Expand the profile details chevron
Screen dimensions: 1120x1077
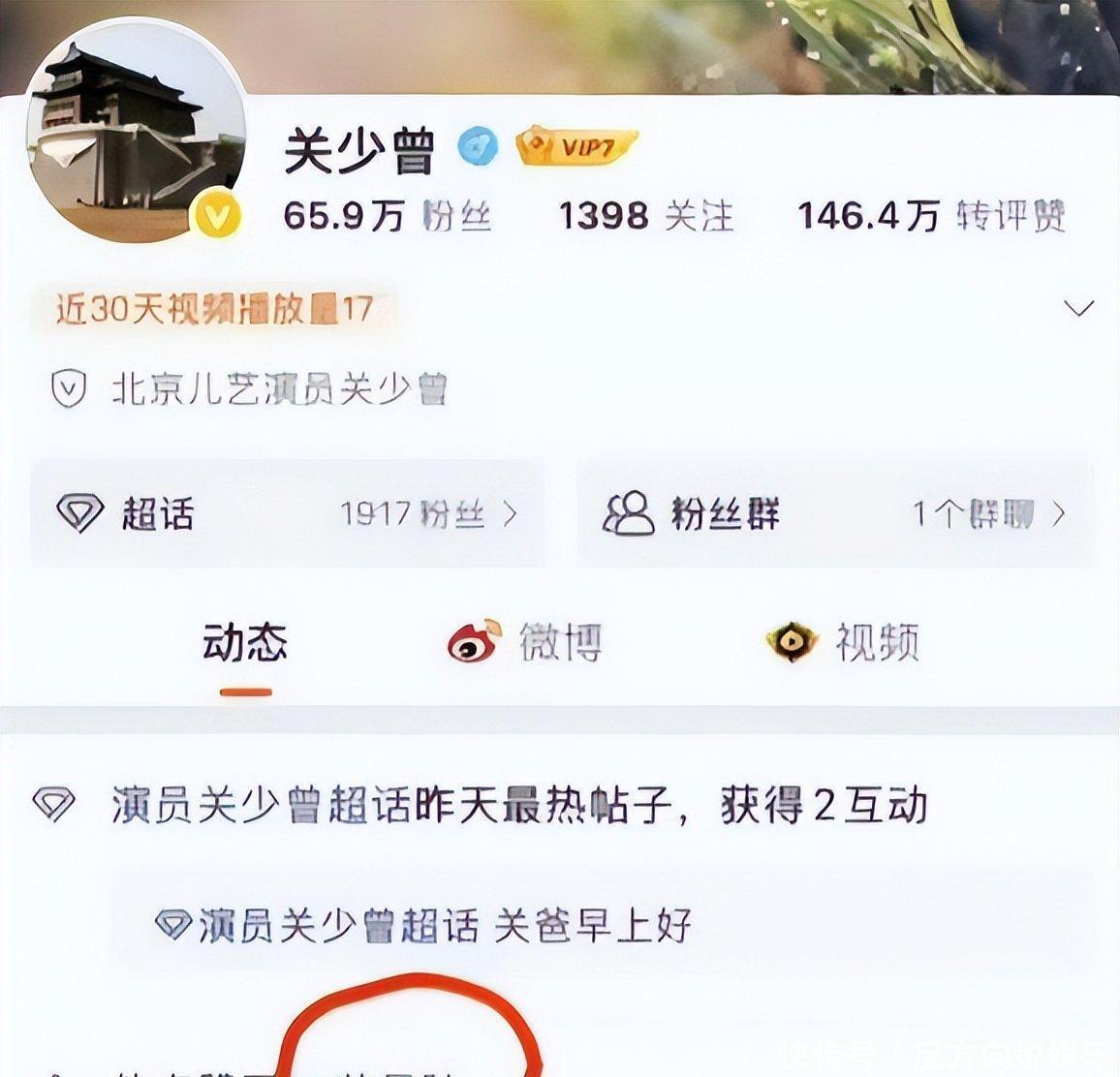[x=1078, y=309]
